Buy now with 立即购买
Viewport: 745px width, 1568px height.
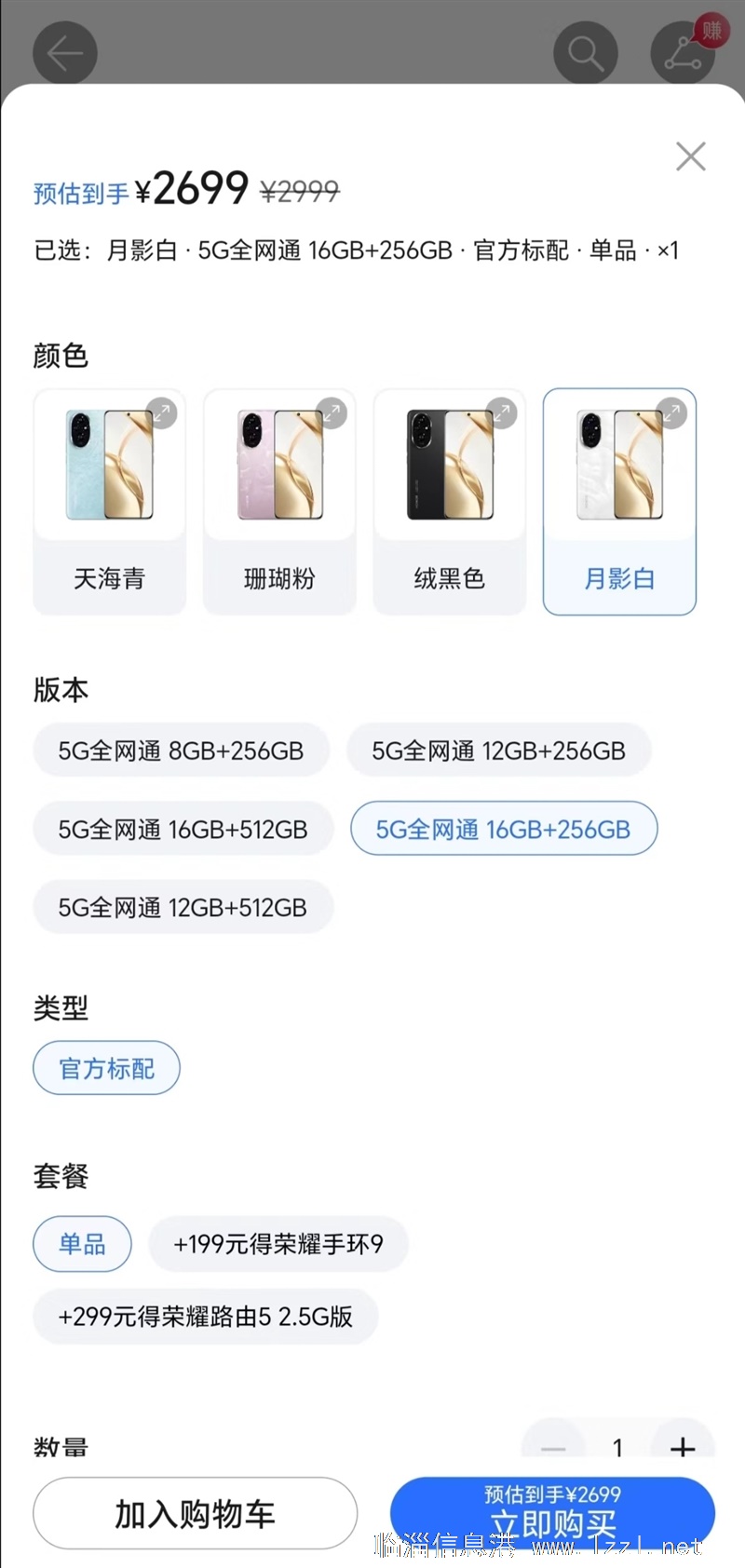pos(552,1513)
